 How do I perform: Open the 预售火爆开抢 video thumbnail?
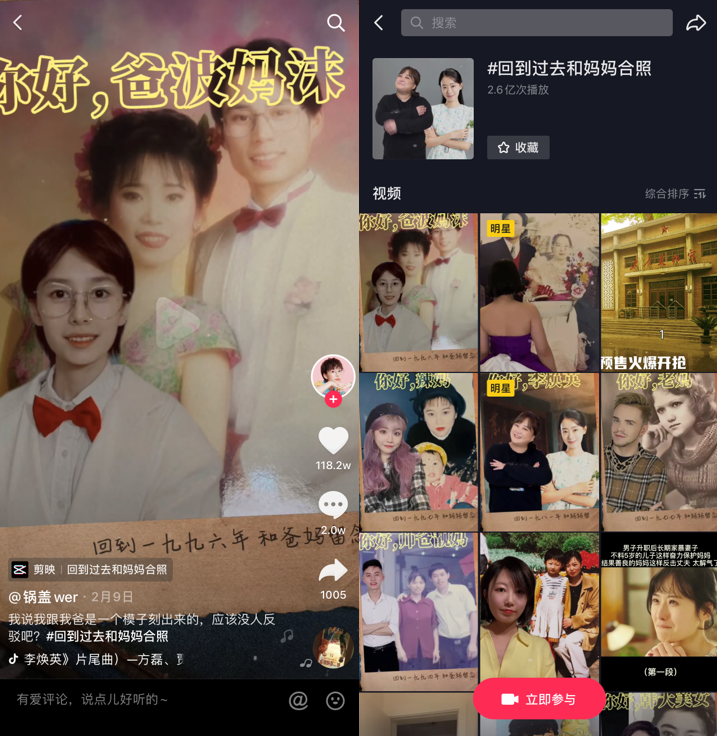tap(659, 292)
